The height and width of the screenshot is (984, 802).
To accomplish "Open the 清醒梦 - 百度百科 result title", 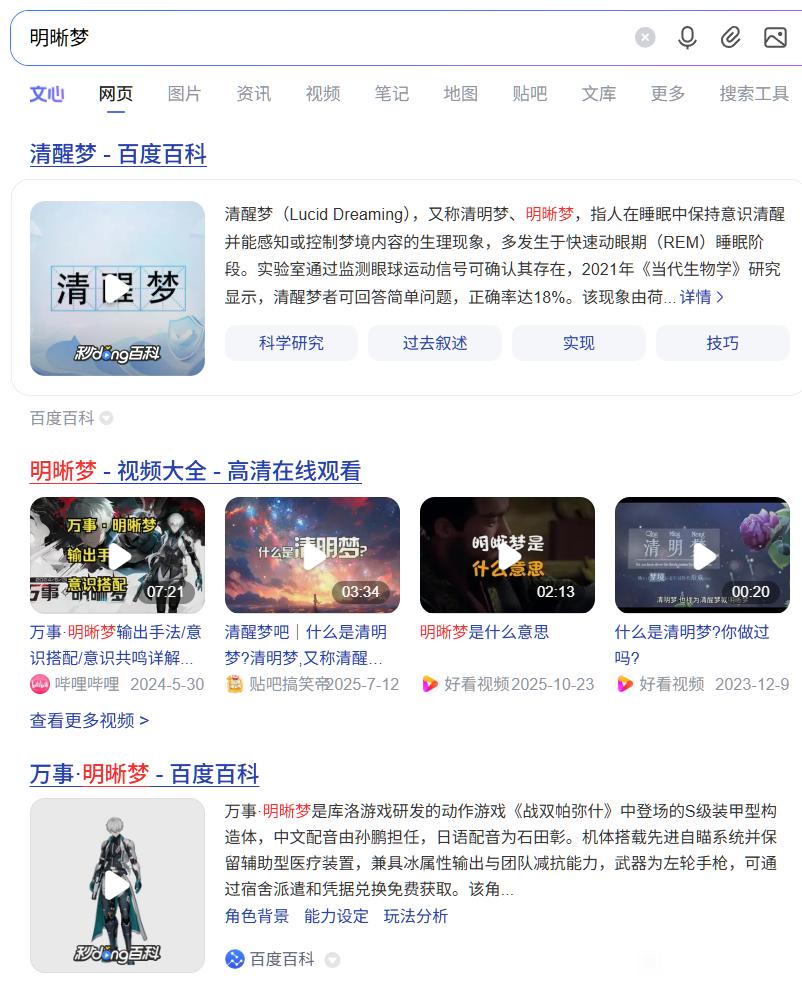I will click(118, 154).
